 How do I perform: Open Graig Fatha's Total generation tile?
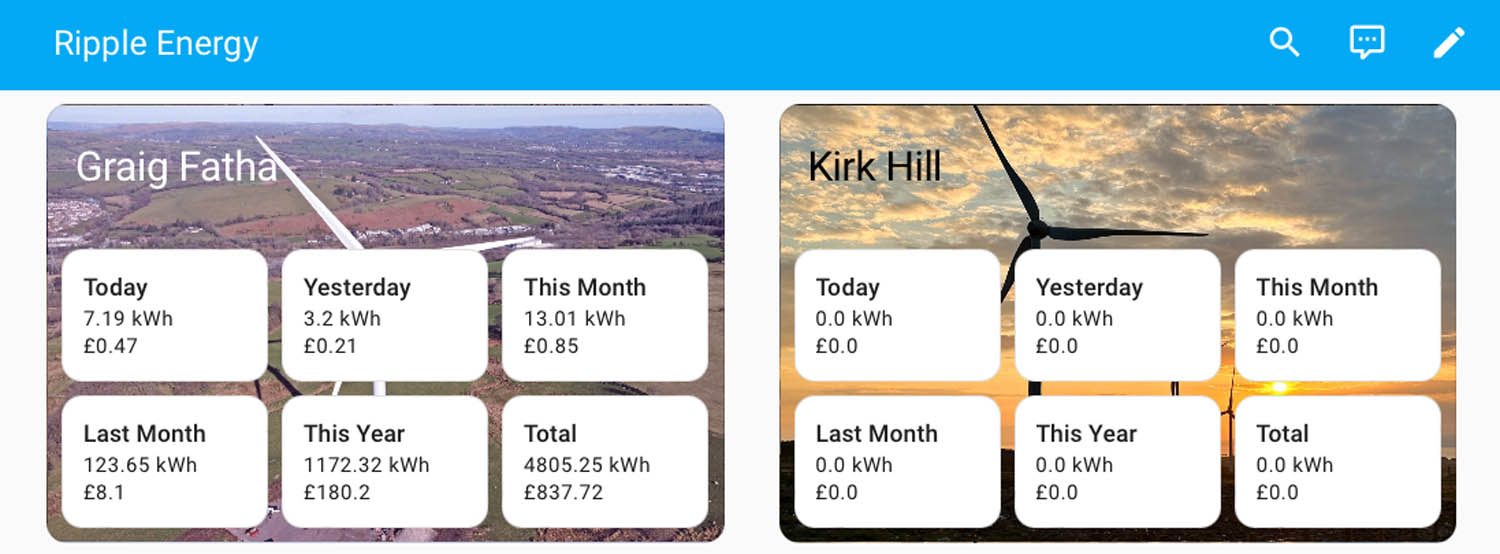click(x=605, y=462)
